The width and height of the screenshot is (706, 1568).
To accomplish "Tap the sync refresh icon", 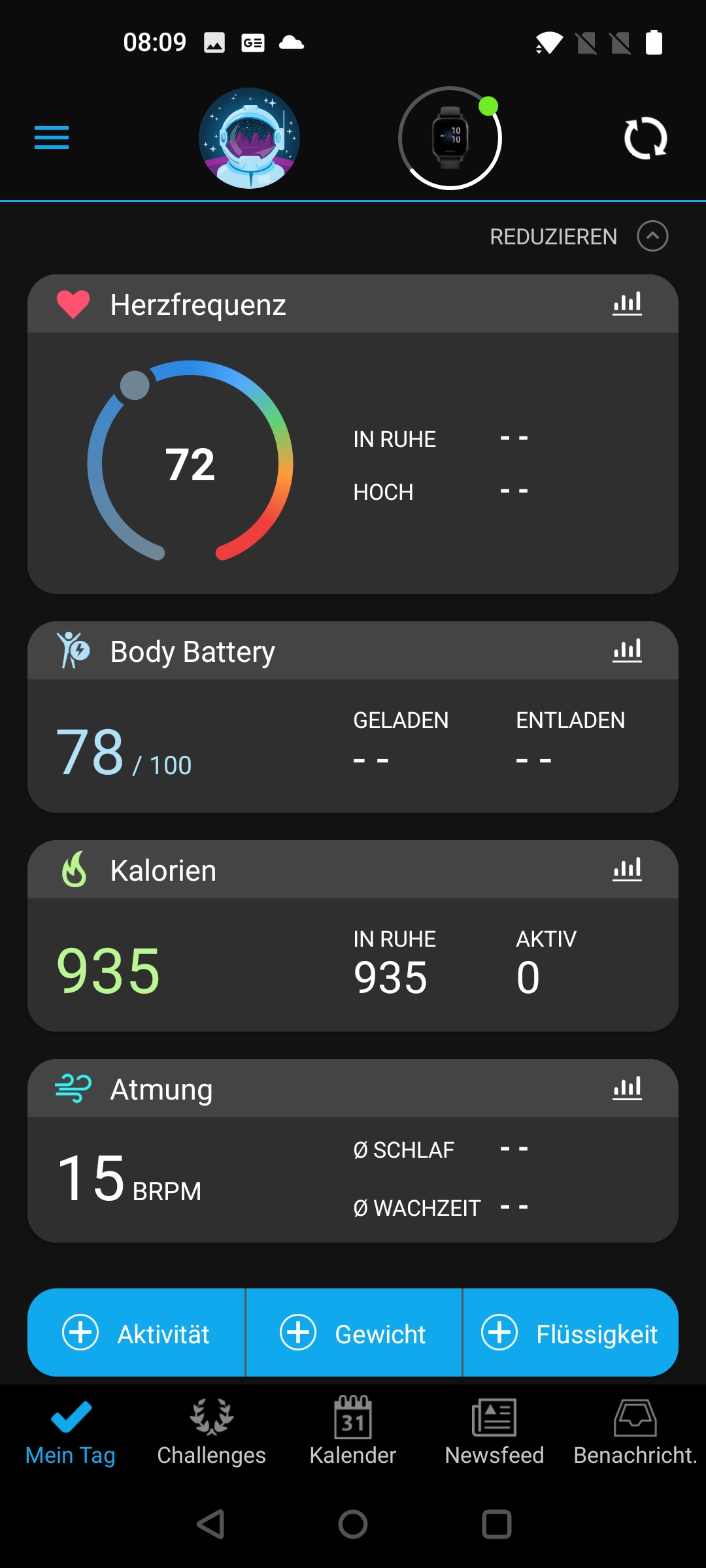I will click(645, 139).
